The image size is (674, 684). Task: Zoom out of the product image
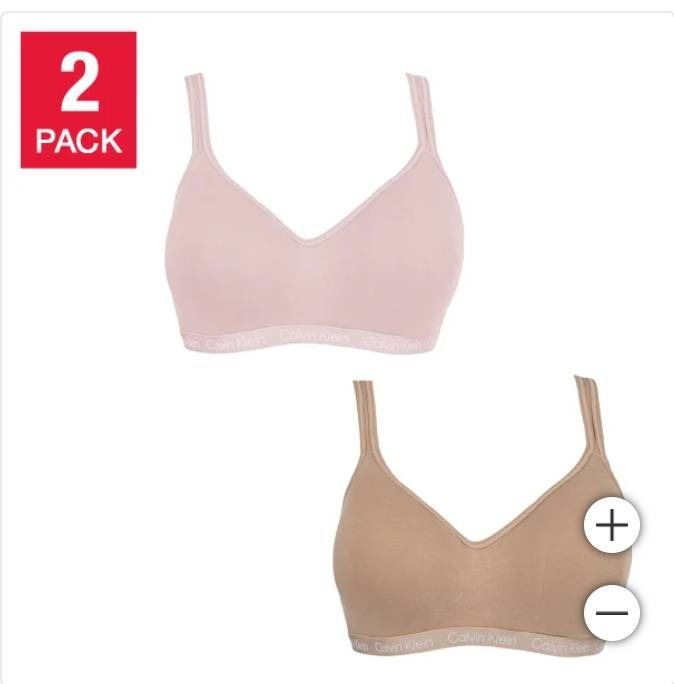[x=612, y=612]
